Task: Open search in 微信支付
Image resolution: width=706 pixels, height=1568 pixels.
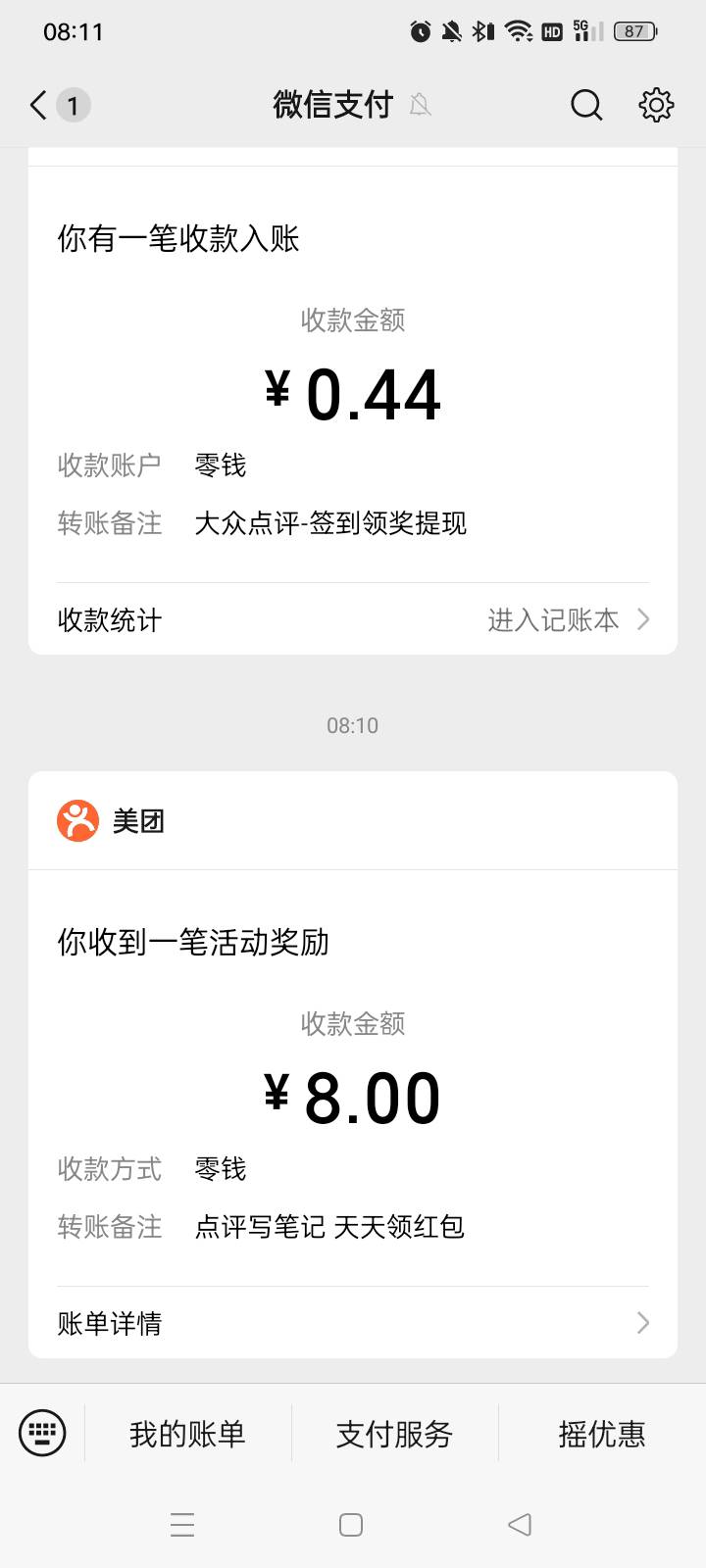Action: [x=586, y=105]
